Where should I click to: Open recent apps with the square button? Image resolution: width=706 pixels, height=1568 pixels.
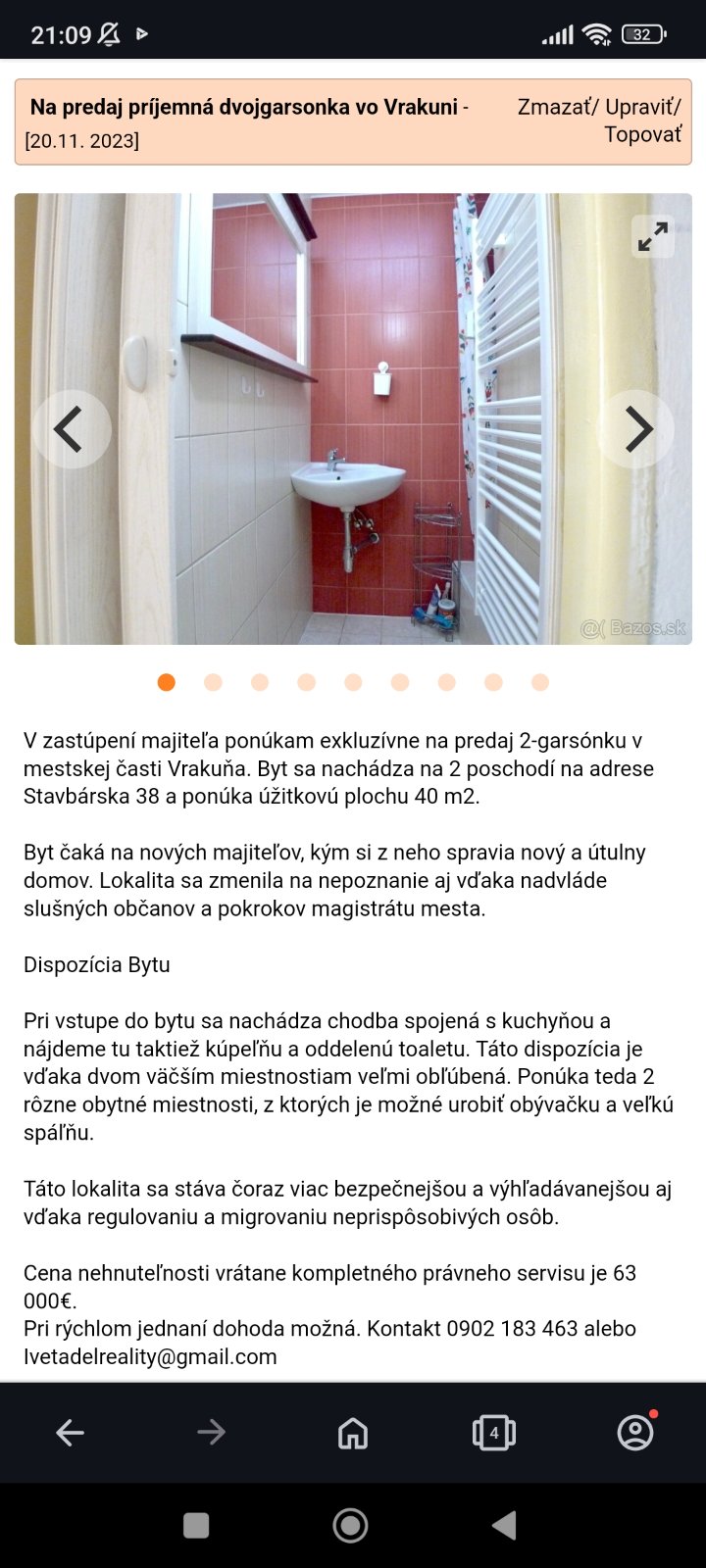(x=196, y=1526)
